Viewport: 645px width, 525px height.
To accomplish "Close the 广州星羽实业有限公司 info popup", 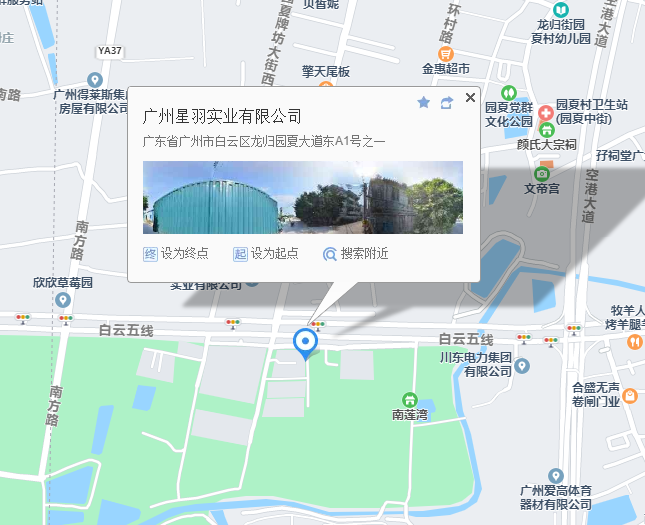I will pos(470,97).
